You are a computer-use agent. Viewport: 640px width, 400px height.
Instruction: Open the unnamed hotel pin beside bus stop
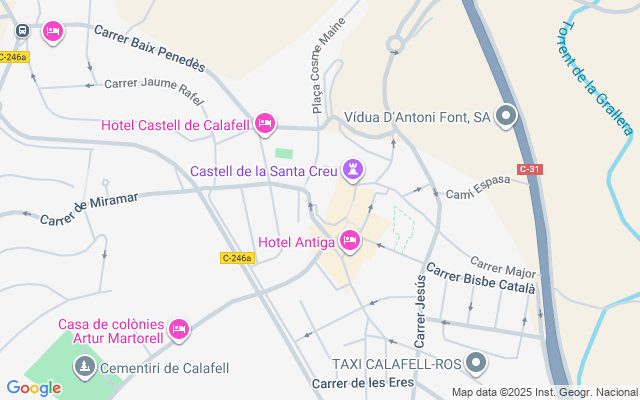click(53, 32)
